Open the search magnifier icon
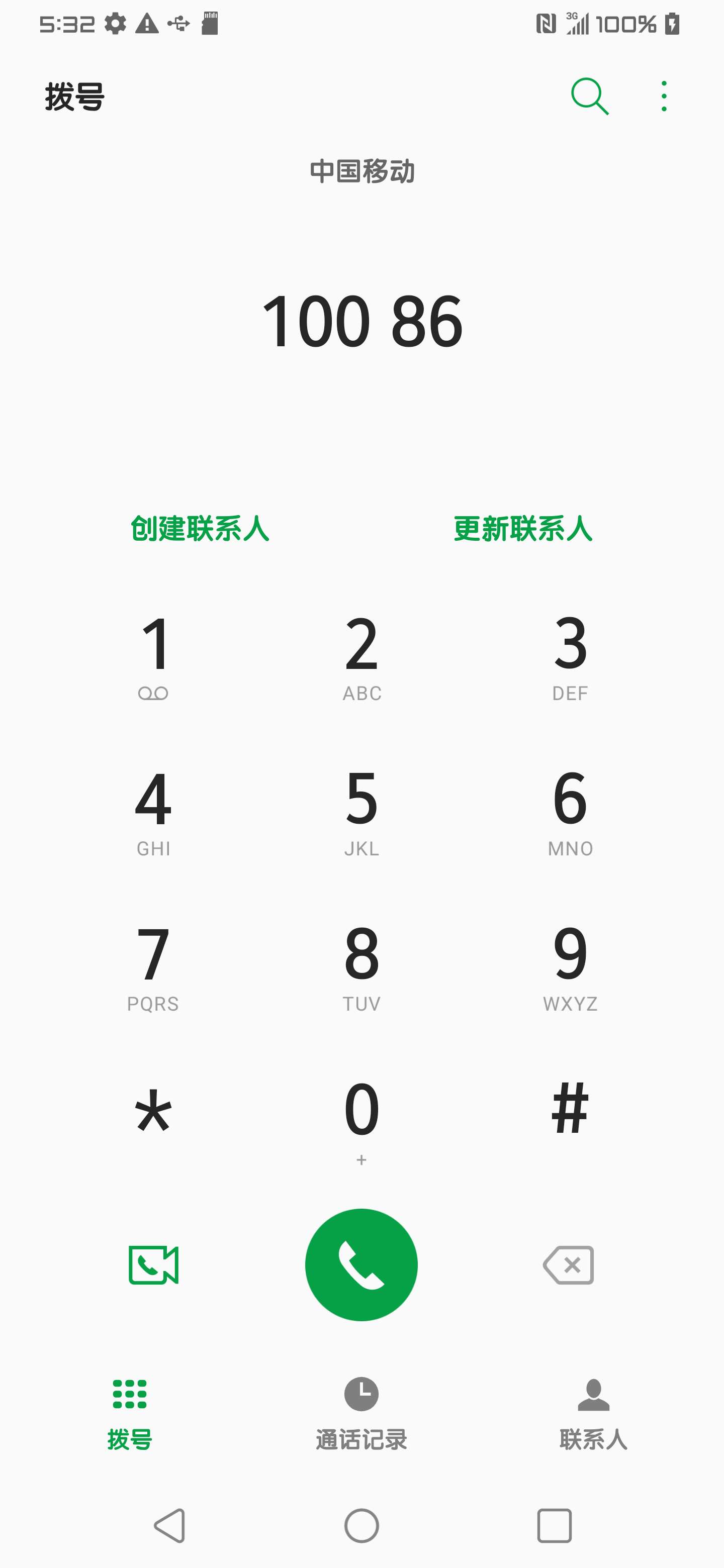This screenshot has width=724, height=1568. 589,96
